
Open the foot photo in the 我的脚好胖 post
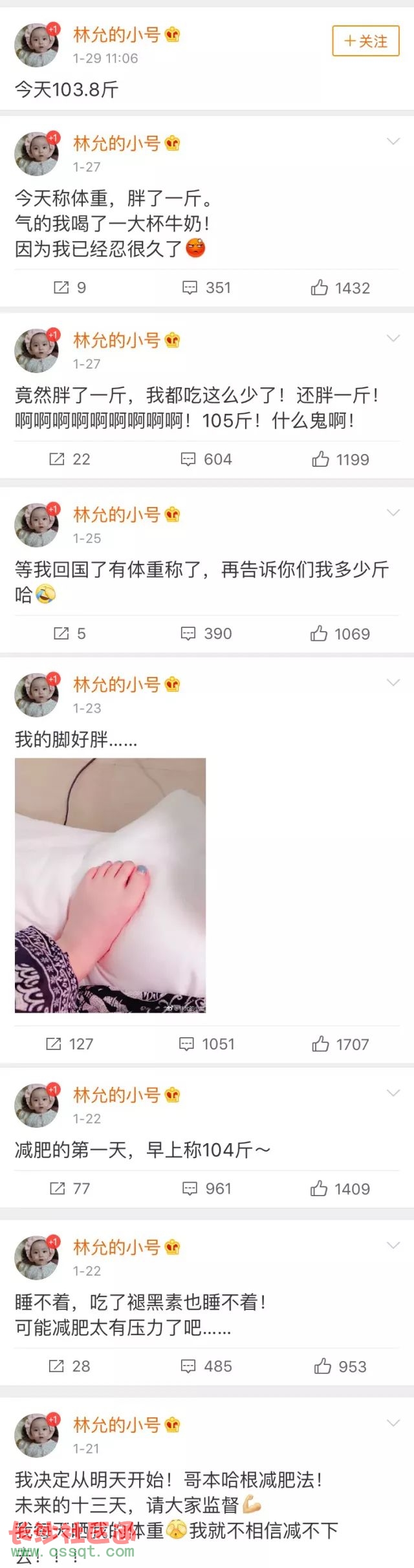coord(111,885)
